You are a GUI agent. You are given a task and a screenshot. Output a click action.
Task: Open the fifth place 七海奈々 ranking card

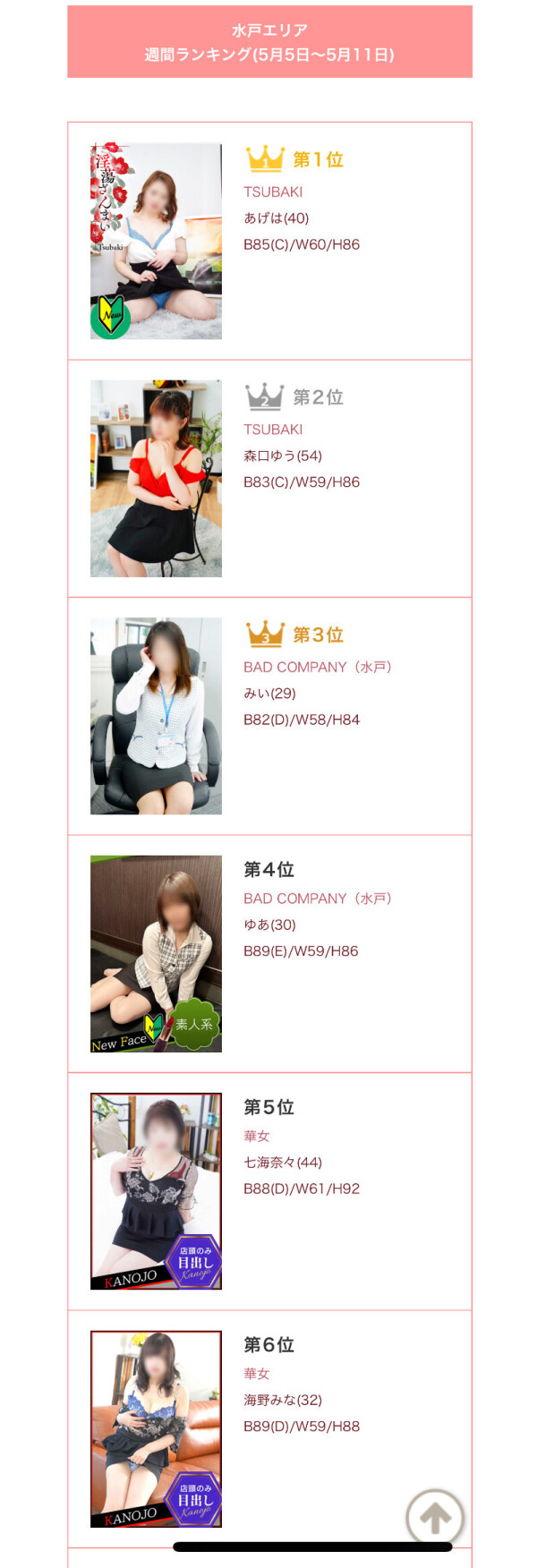click(x=268, y=1190)
